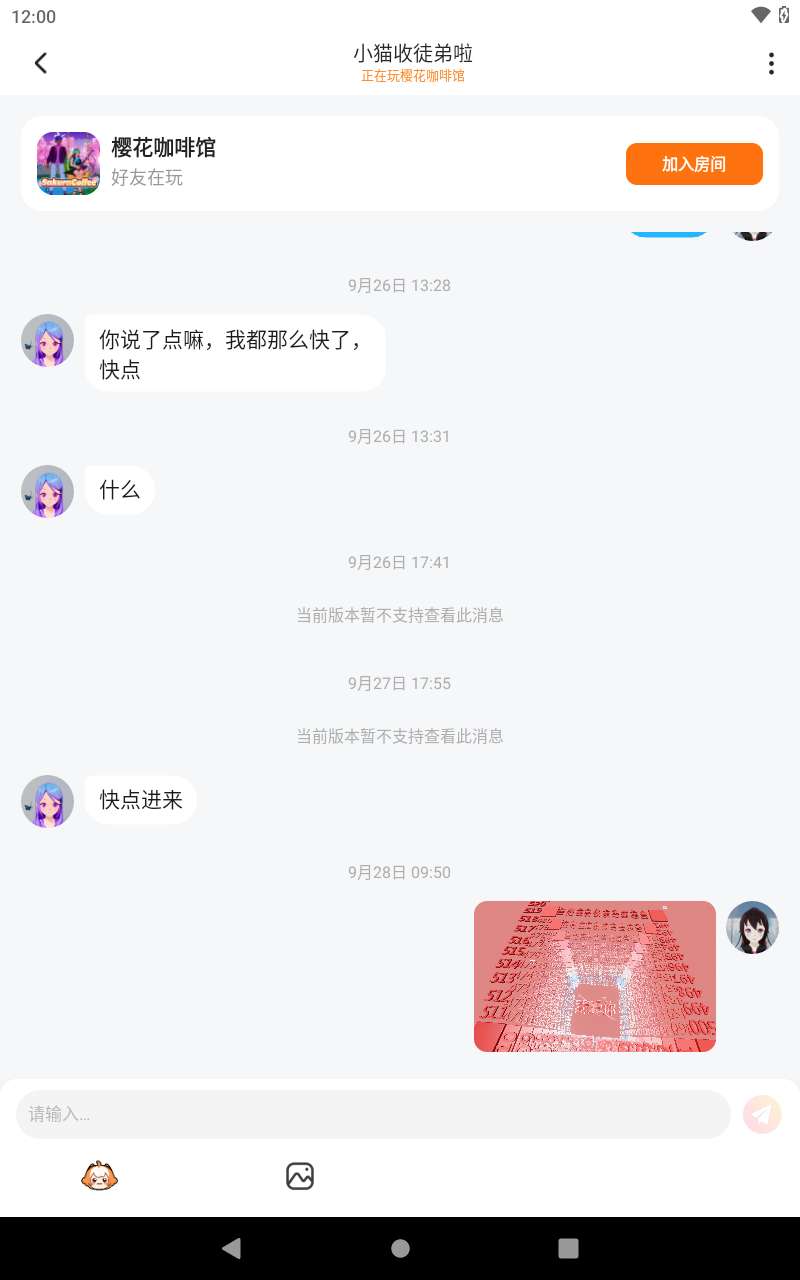Tap the system home button

400,1248
